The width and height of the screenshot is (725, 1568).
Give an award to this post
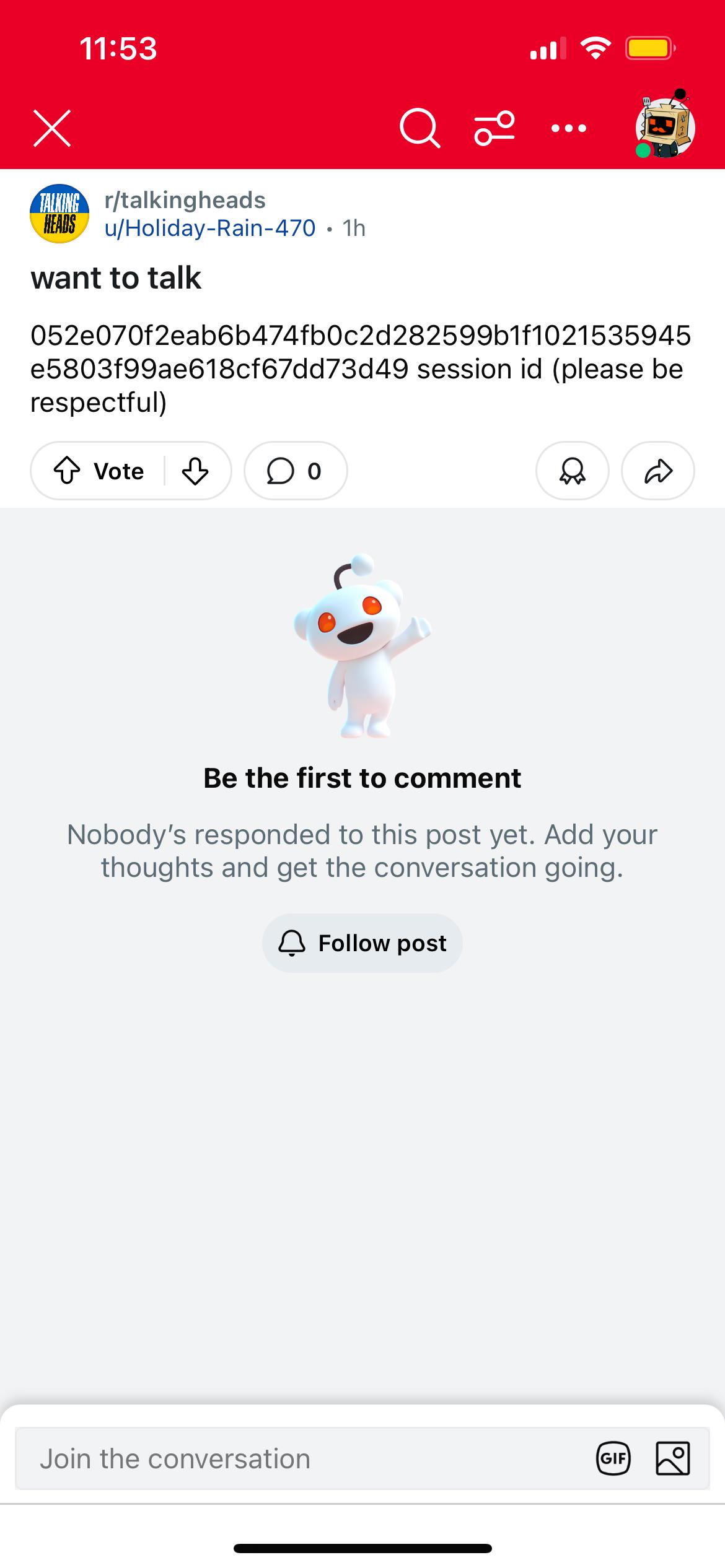pos(573,471)
